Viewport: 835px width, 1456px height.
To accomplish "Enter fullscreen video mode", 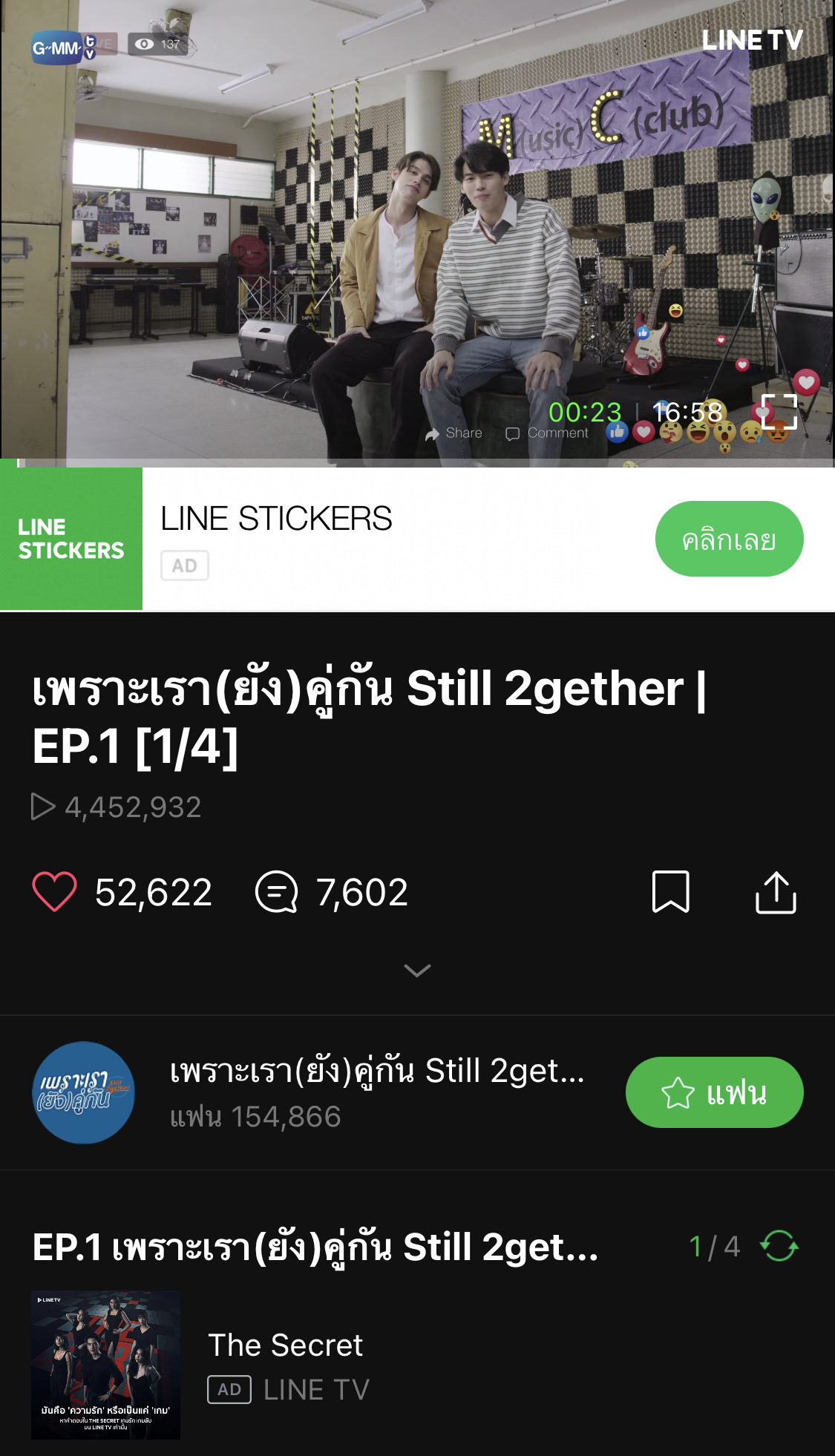I will 779,412.
